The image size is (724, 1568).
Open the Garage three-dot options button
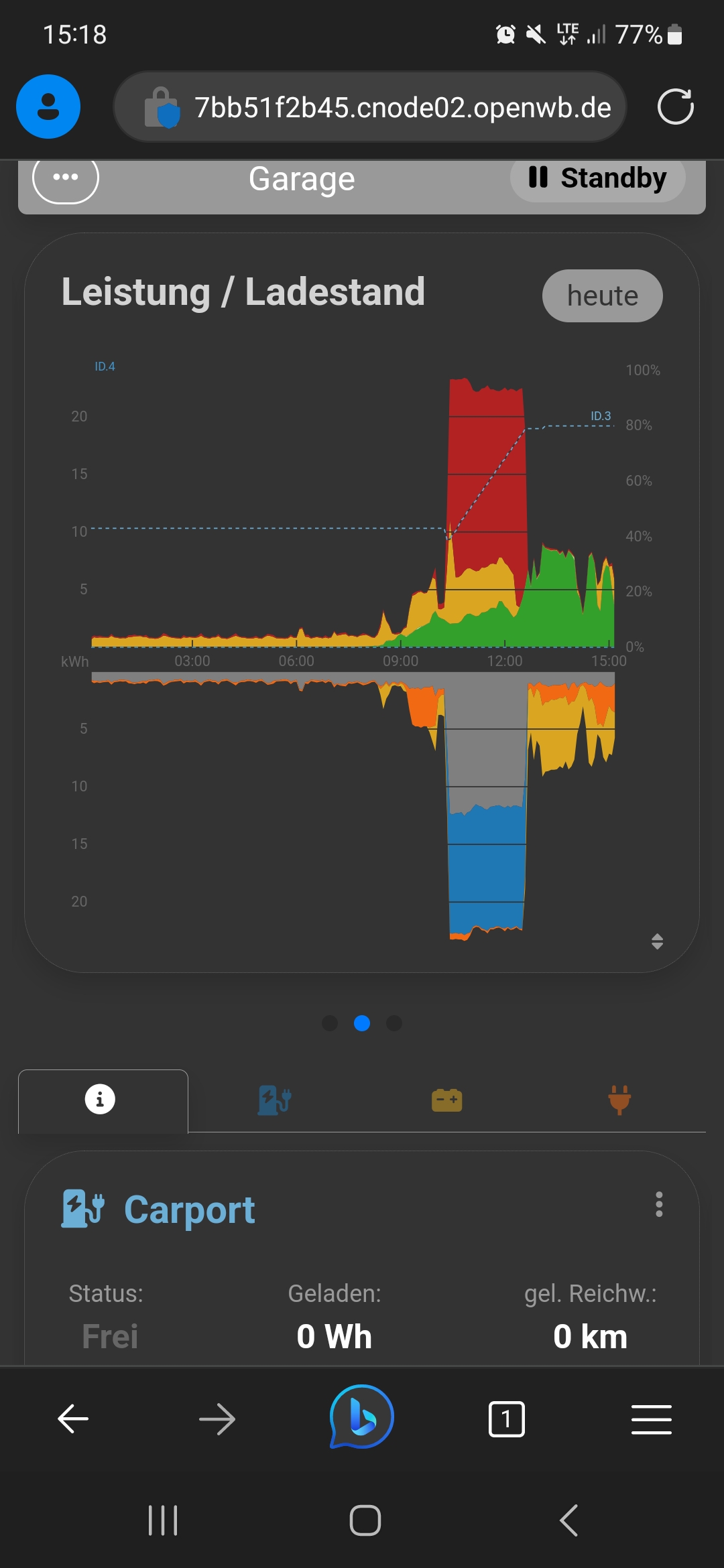pyautogui.click(x=66, y=178)
